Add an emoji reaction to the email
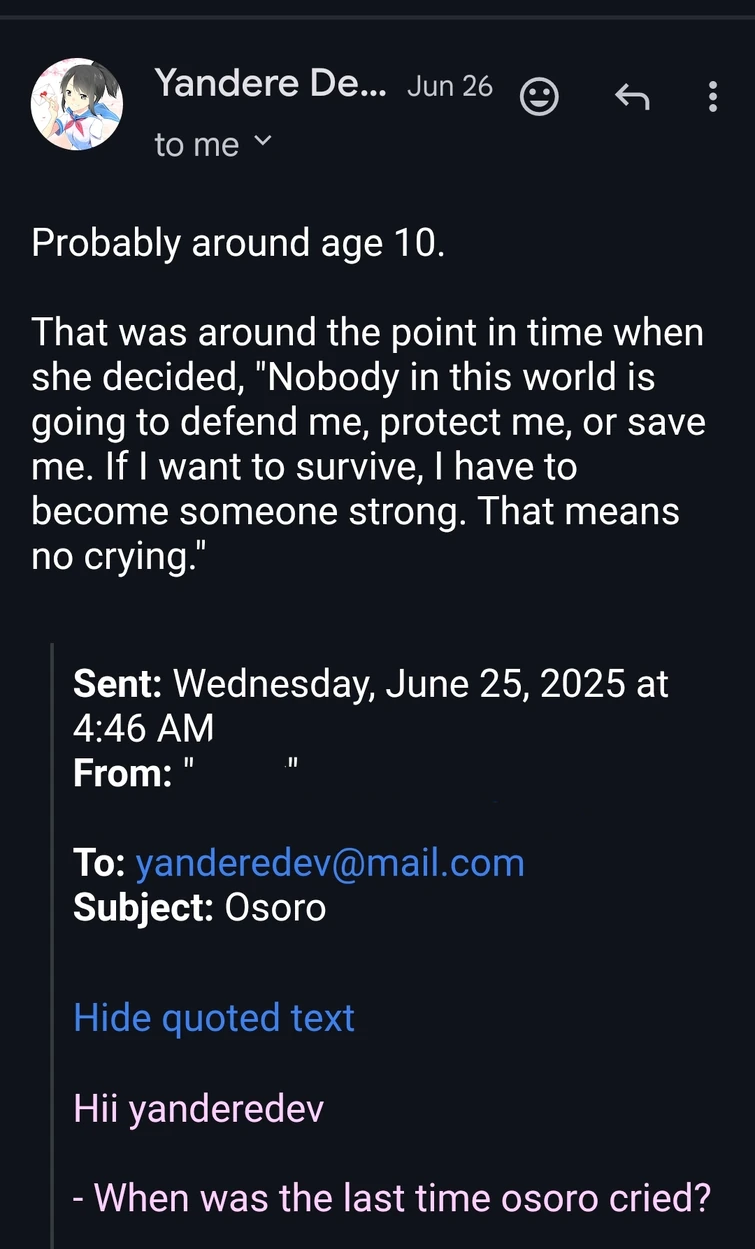 click(540, 96)
